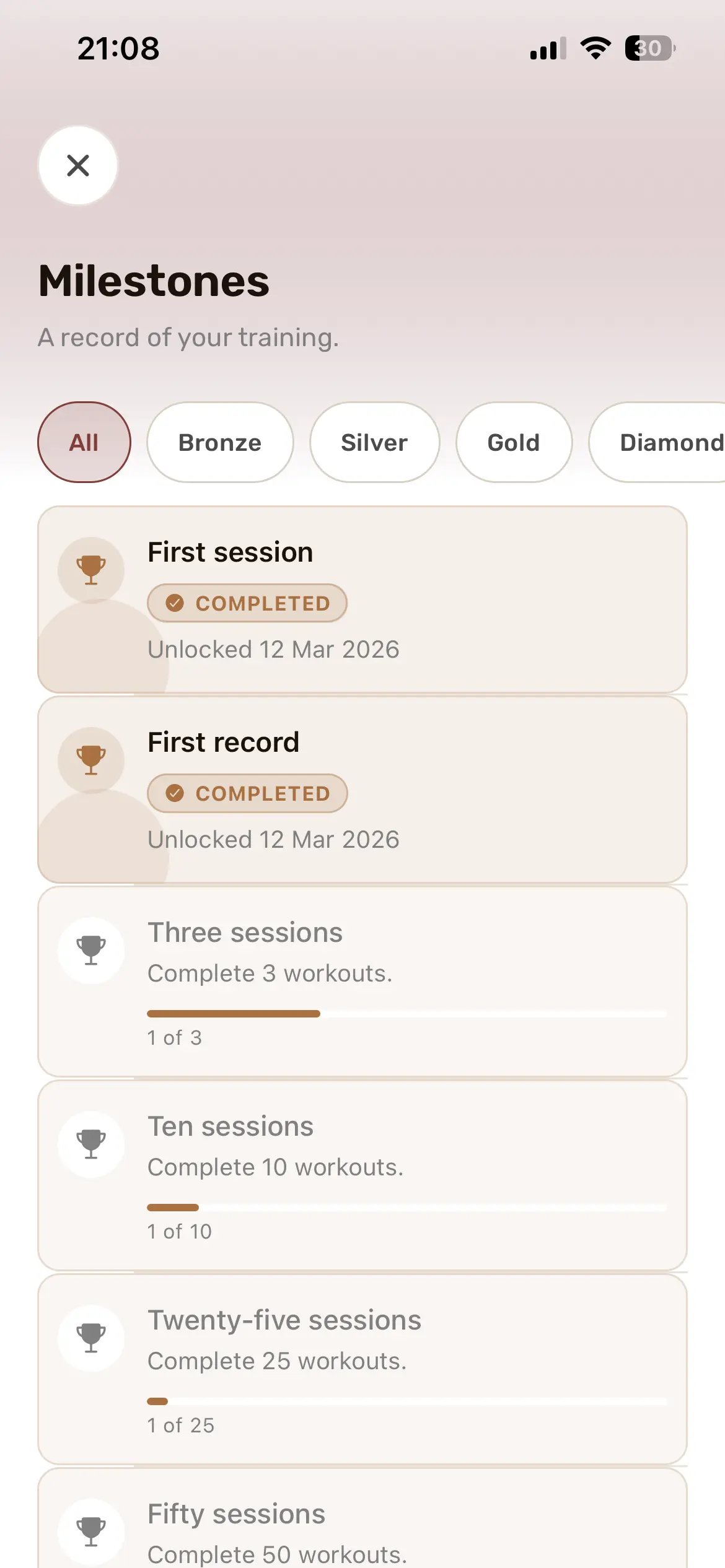
Task: Open the Three sessions milestone card
Action: [x=362, y=982]
